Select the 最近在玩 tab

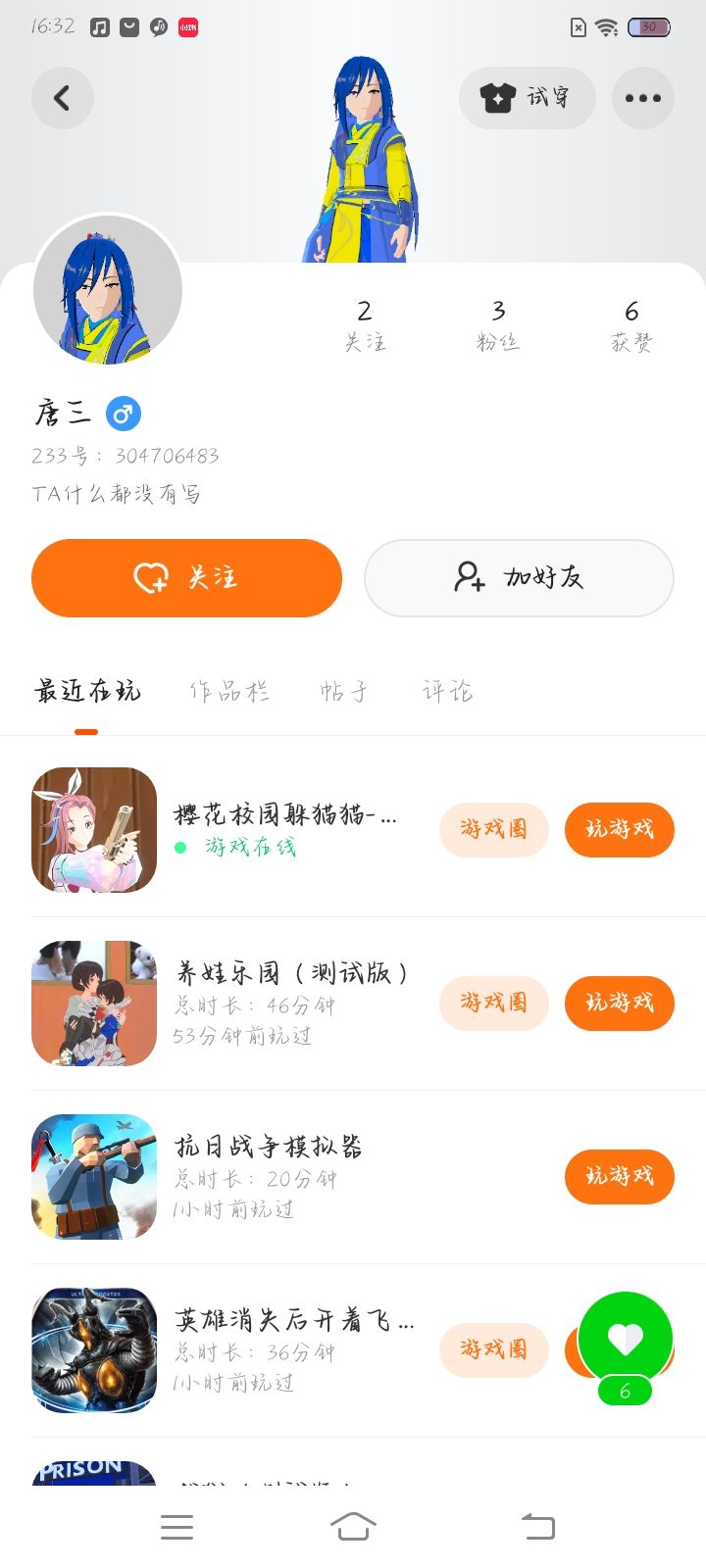87,692
